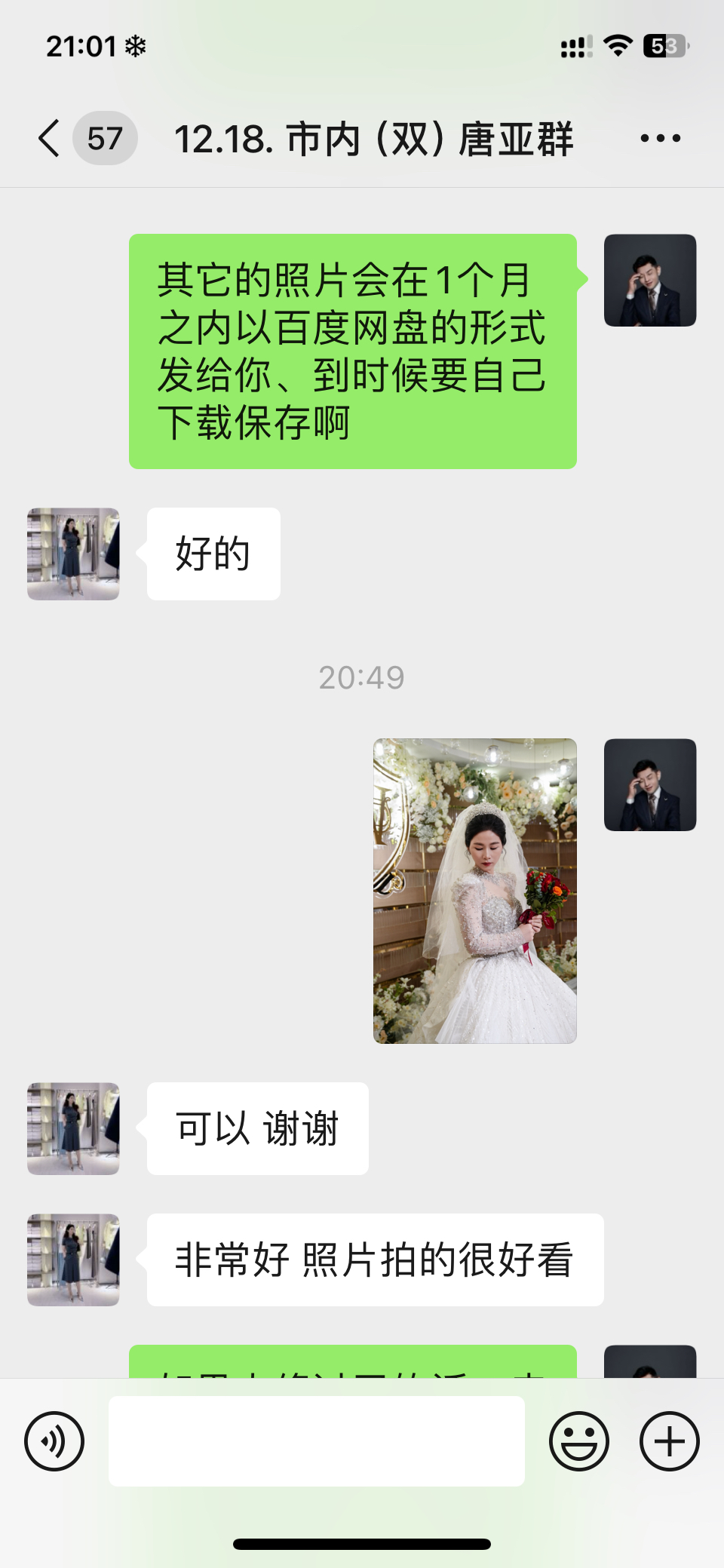This screenshot has width=724, height=1568.
Task: Open the plus attachments menu
Action: pos(670,1441)
